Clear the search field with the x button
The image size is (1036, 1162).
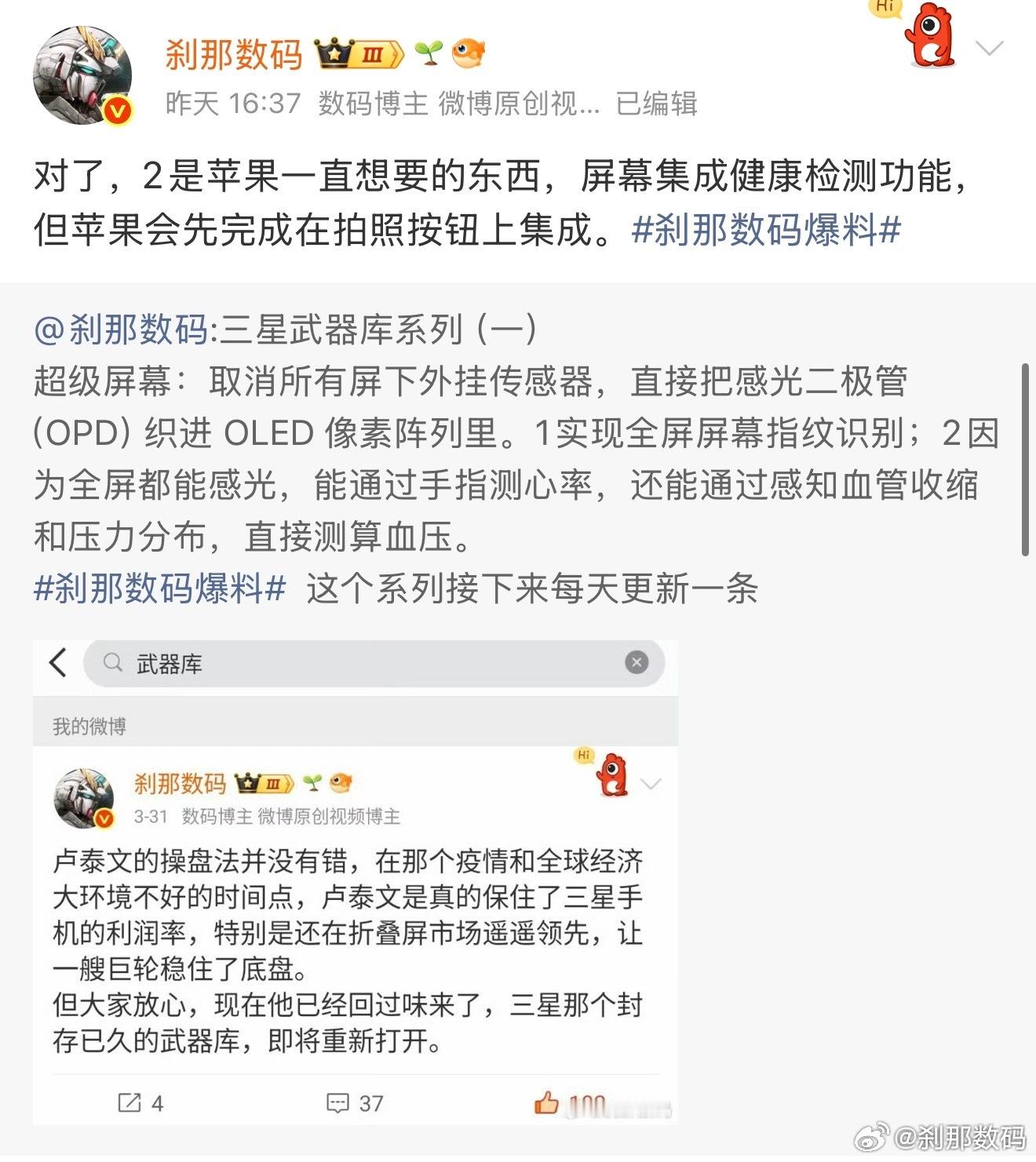(635, 663)
